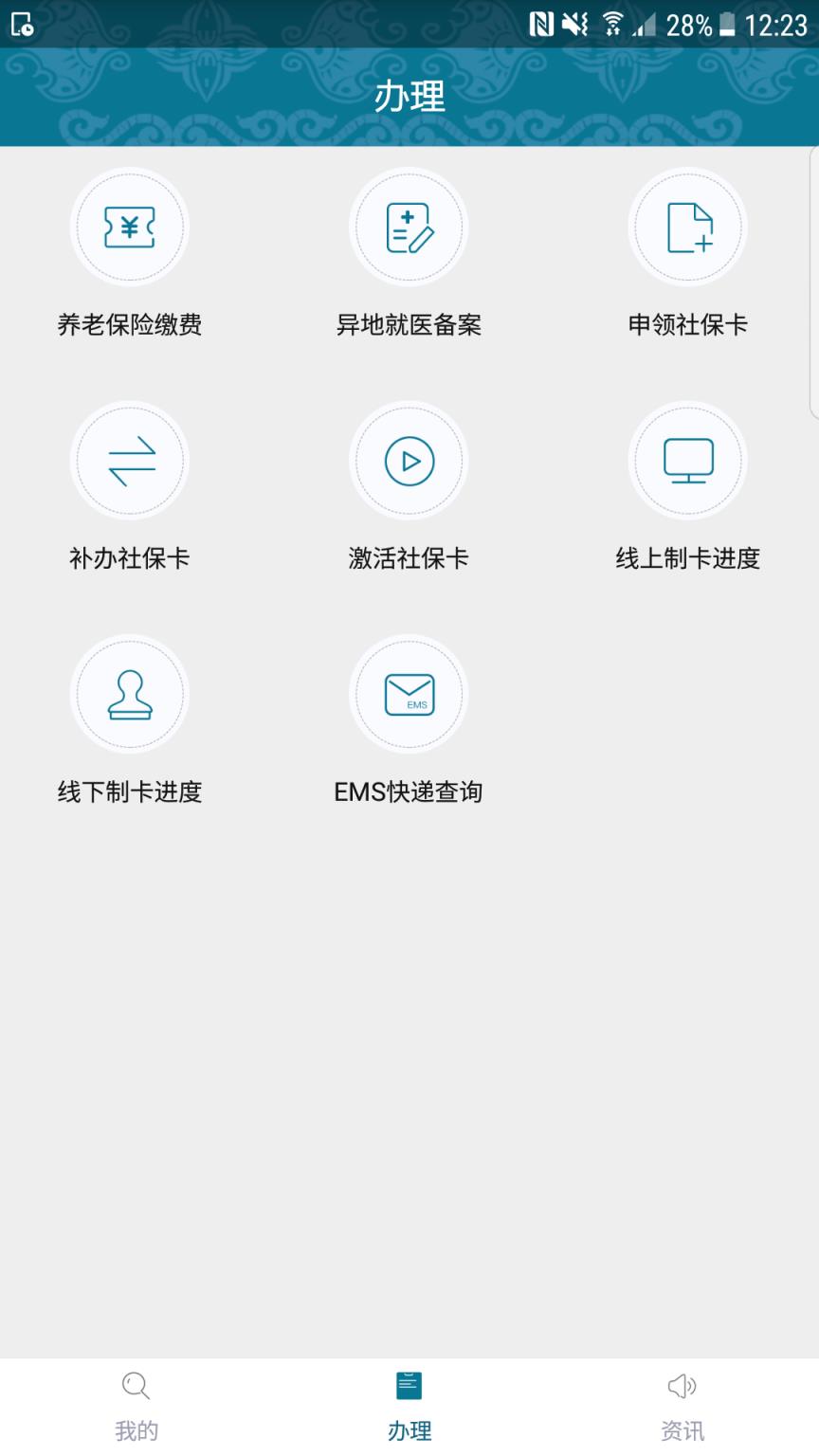Open 线上制卡进度 online card progress monitor icon
The image size is (819, 1456).
tap(687, 461)
